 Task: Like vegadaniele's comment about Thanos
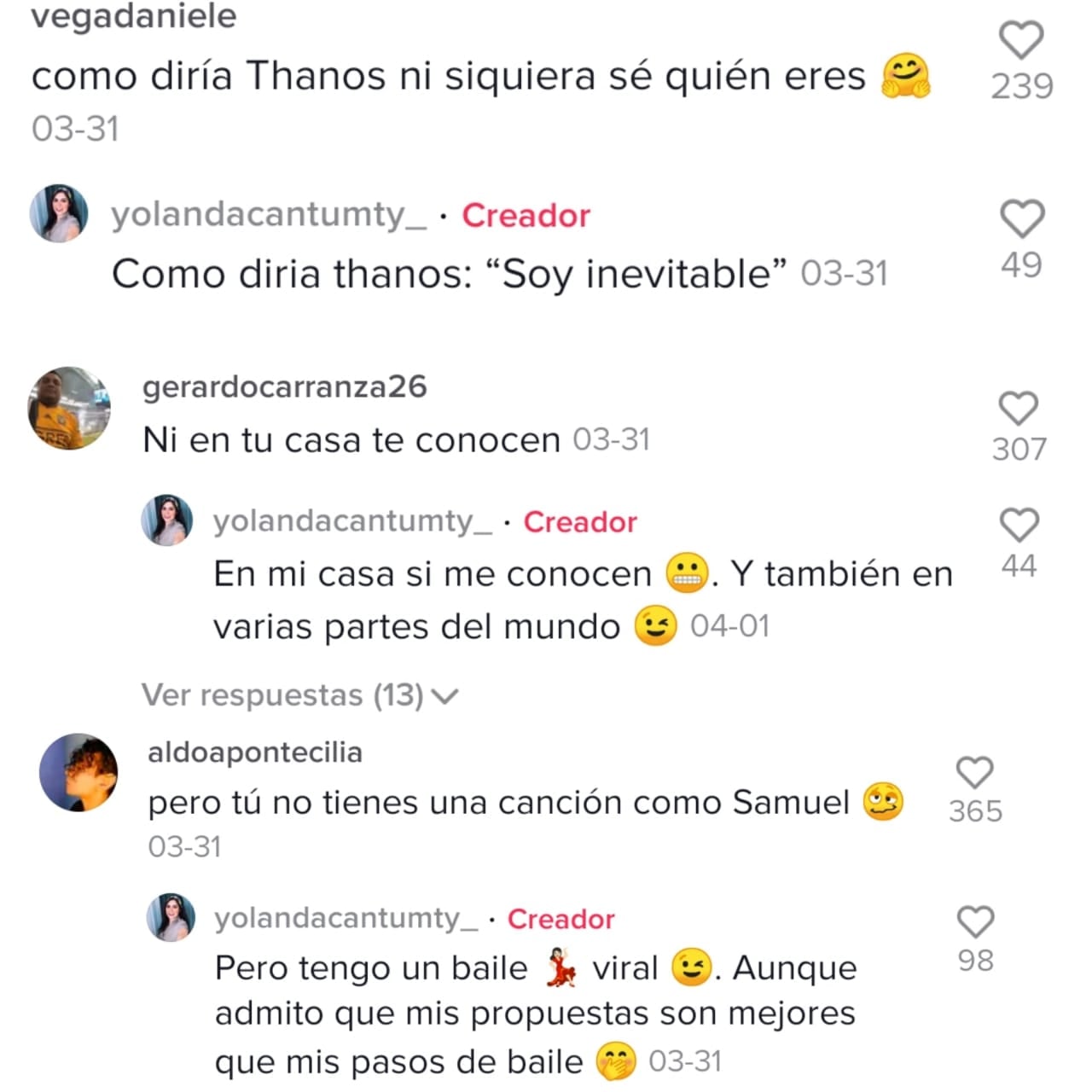click(1021, 40)
